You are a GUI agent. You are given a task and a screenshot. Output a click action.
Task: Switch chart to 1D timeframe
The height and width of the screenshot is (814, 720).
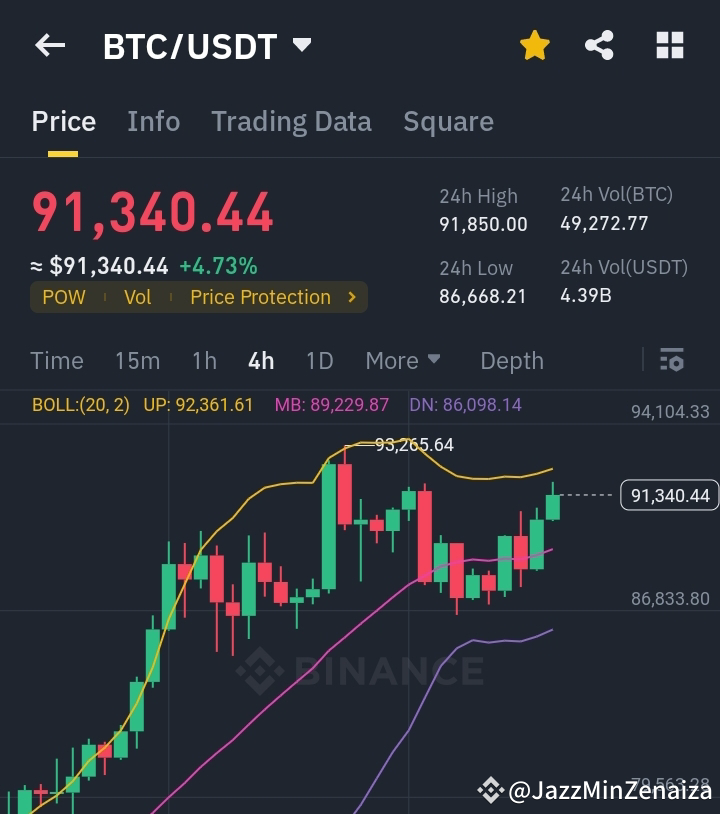pyautogui.click(x=319, y=360)
